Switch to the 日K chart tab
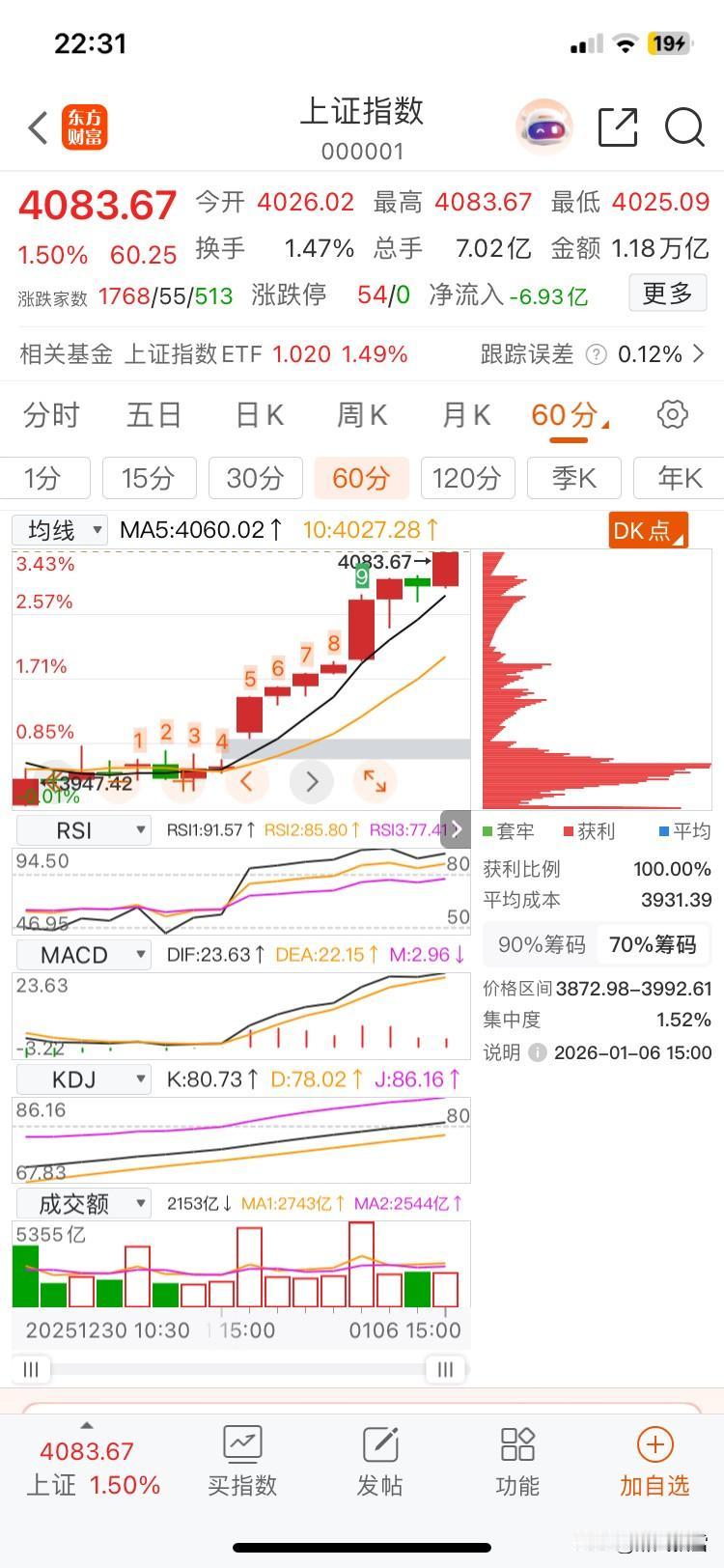Screen dimensions: 724x1568 260,415
